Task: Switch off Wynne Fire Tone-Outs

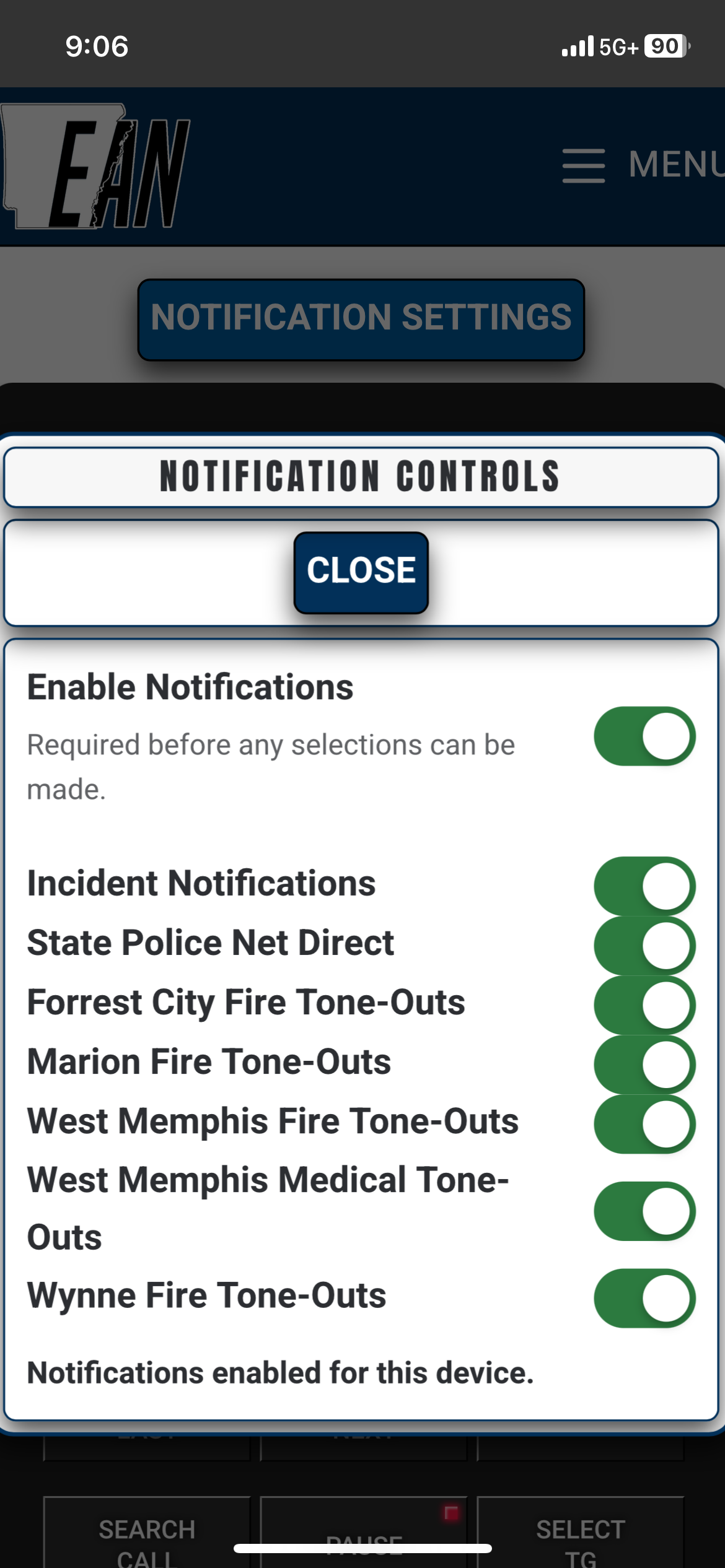Action: pyautogui.click(x=644, y=1297)
